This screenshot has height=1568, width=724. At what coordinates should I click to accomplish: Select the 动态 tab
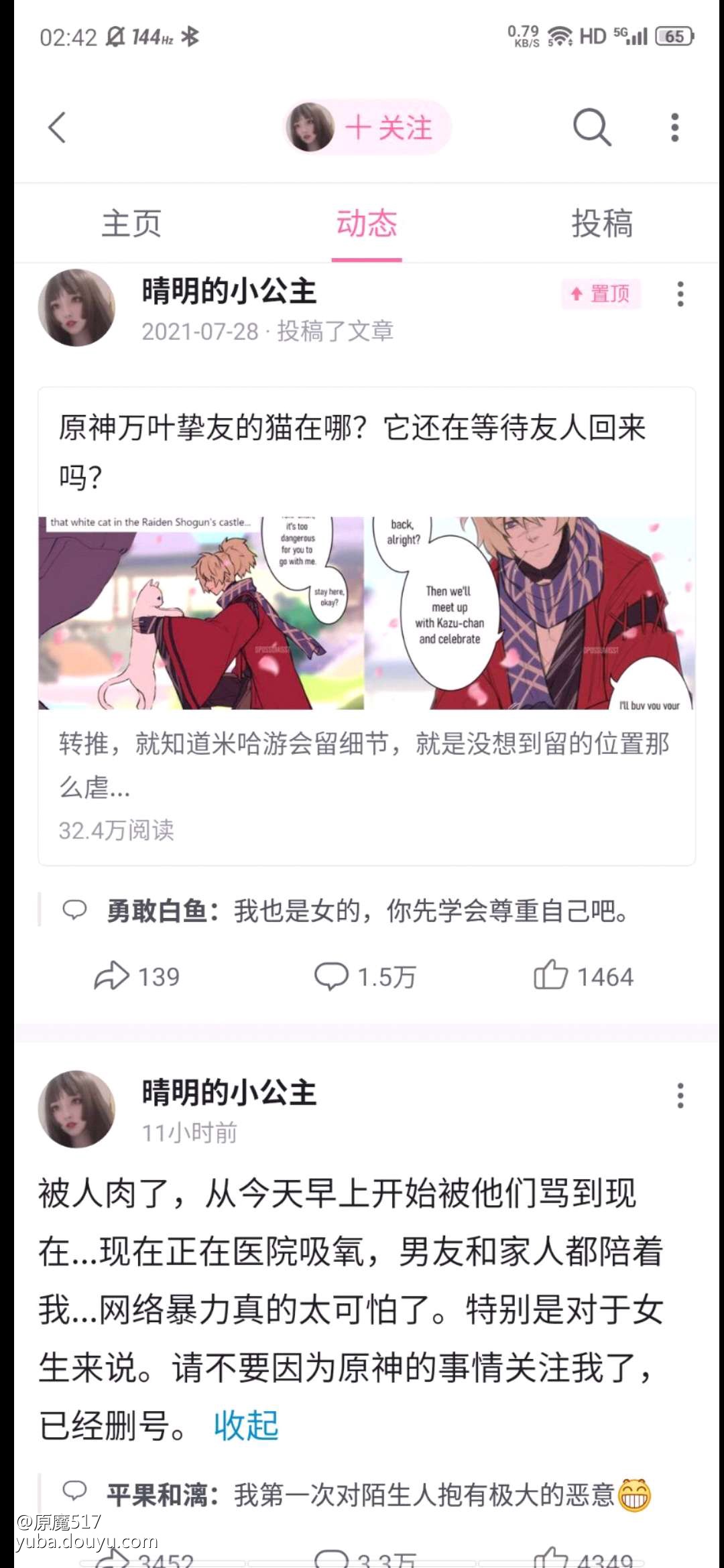tap(367, 223)
